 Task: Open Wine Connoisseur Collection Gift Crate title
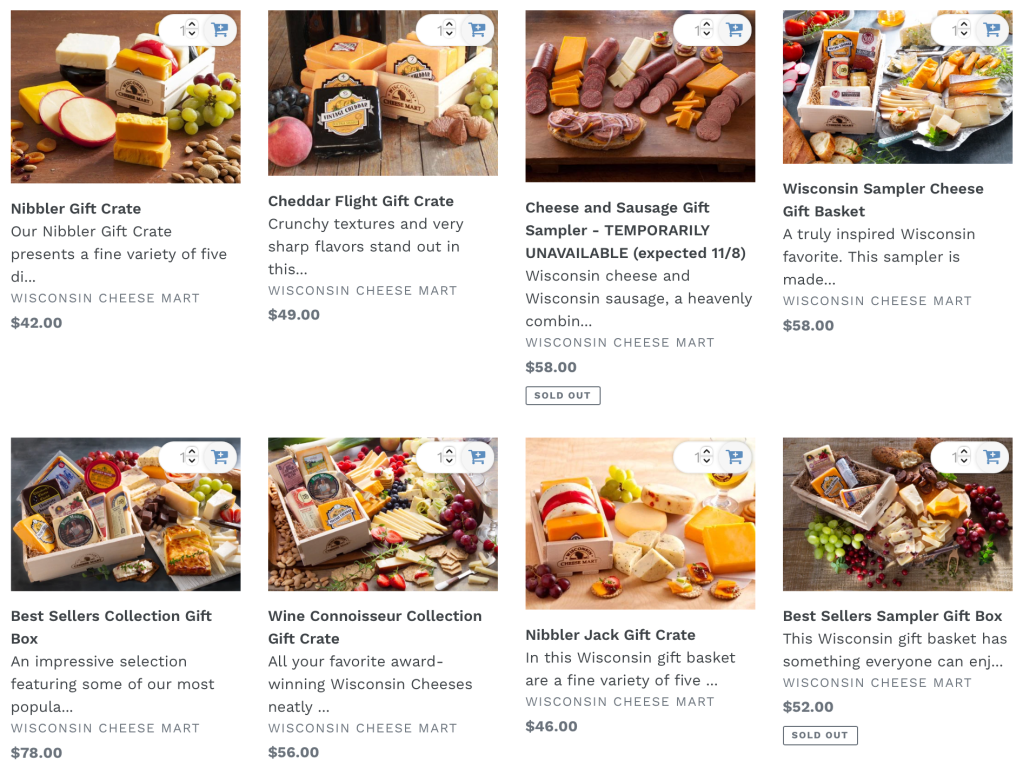click(x=374, y=627)
